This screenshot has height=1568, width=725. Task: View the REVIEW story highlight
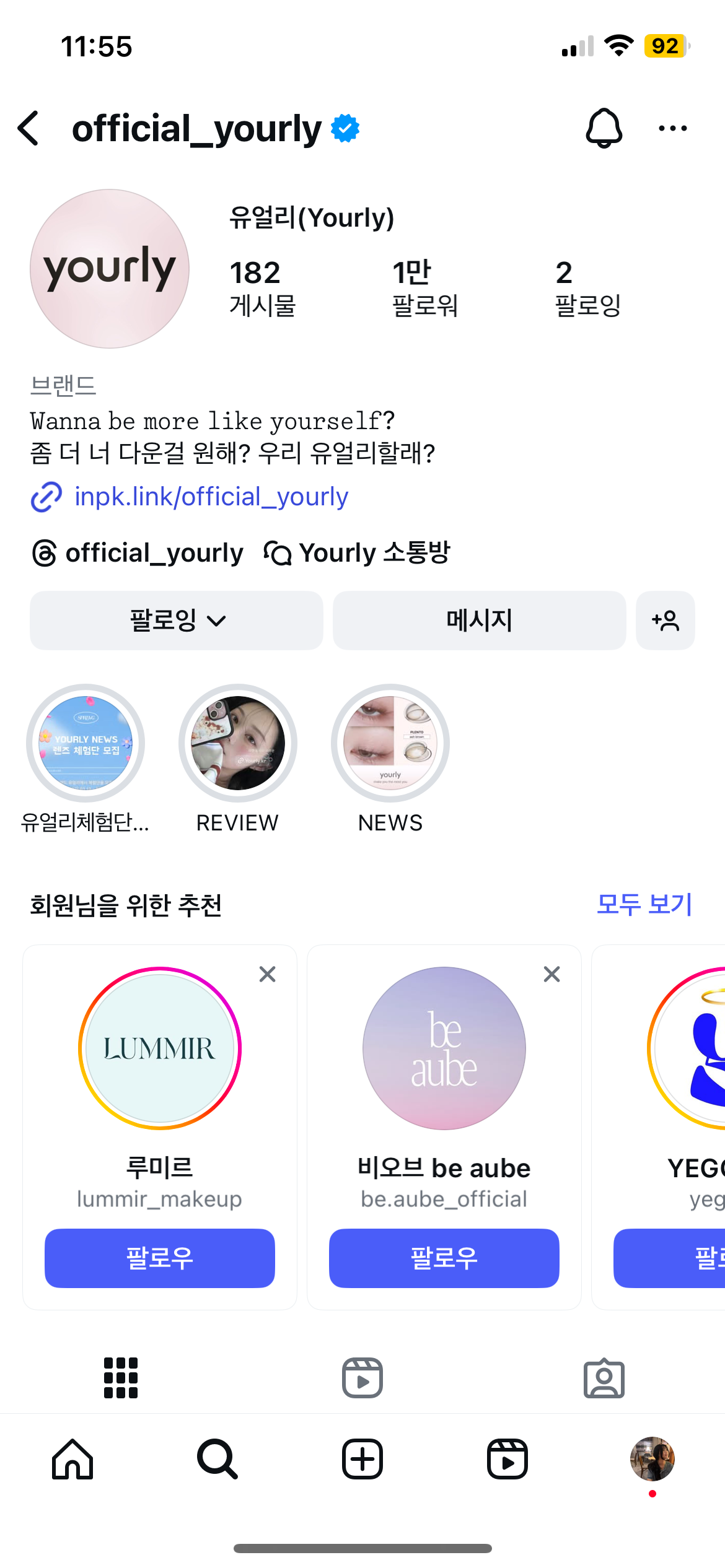tap(238, 743)
